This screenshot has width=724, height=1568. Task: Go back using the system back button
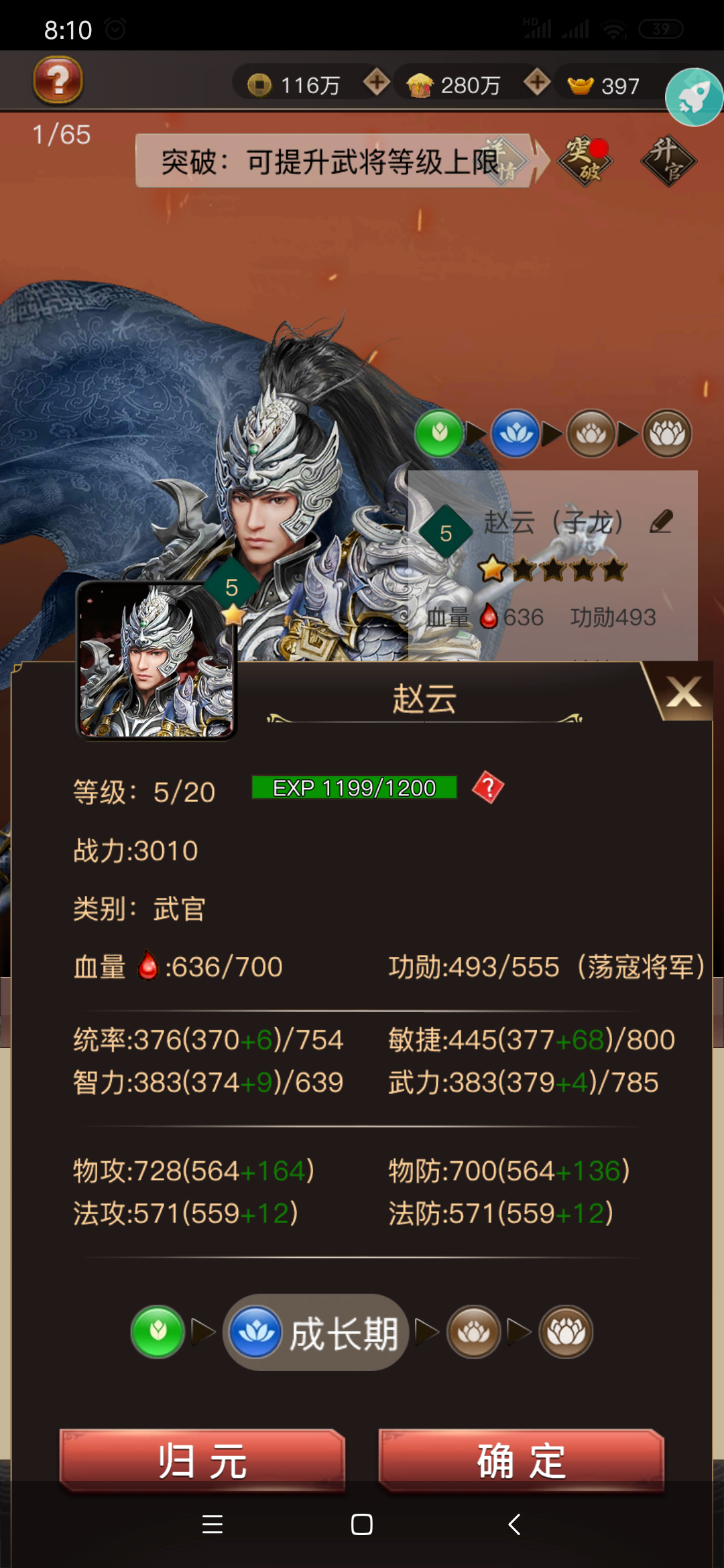(514, 1524)
